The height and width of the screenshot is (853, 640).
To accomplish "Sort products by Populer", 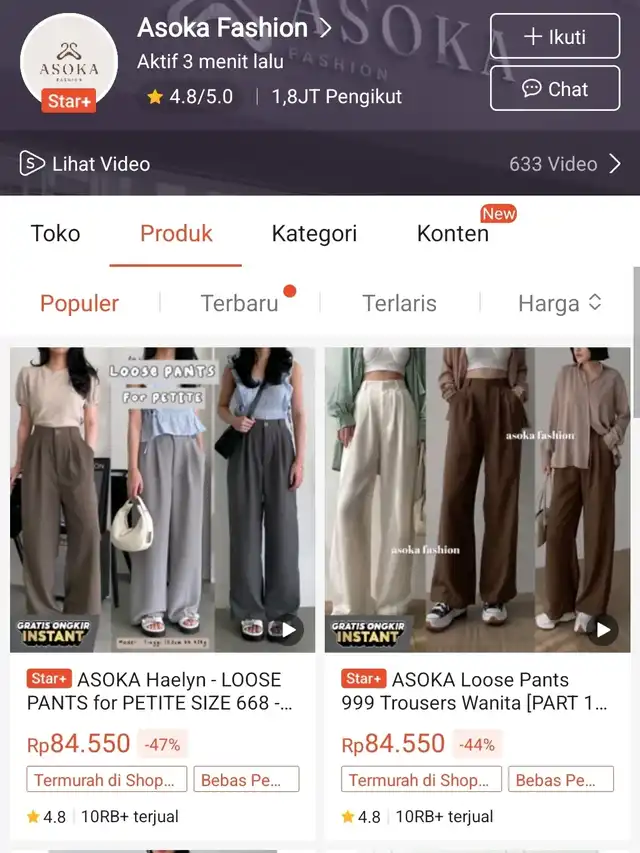I will [x=79, y=304].
